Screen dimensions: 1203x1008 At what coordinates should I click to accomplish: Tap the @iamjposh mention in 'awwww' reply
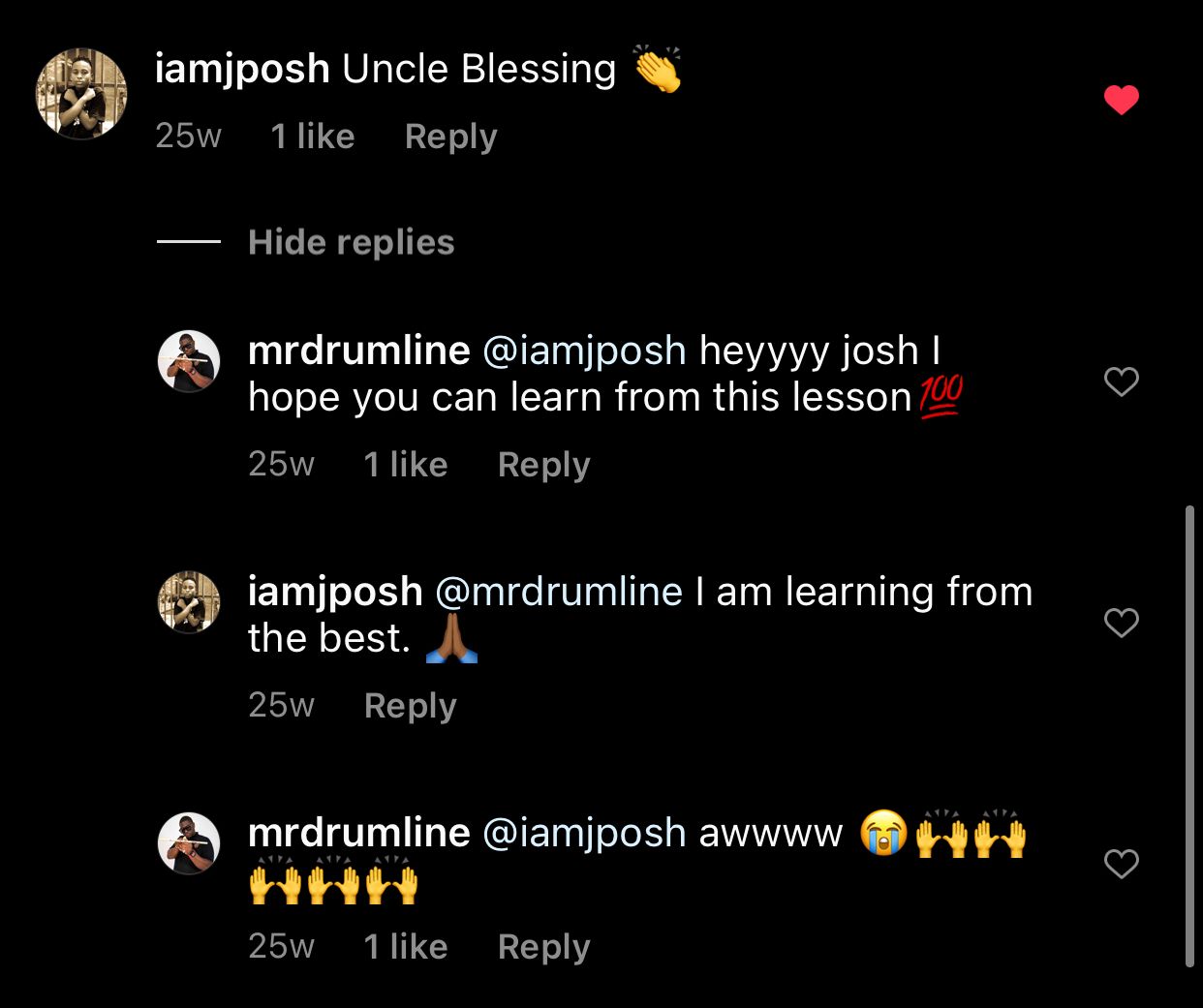(584, 833)
